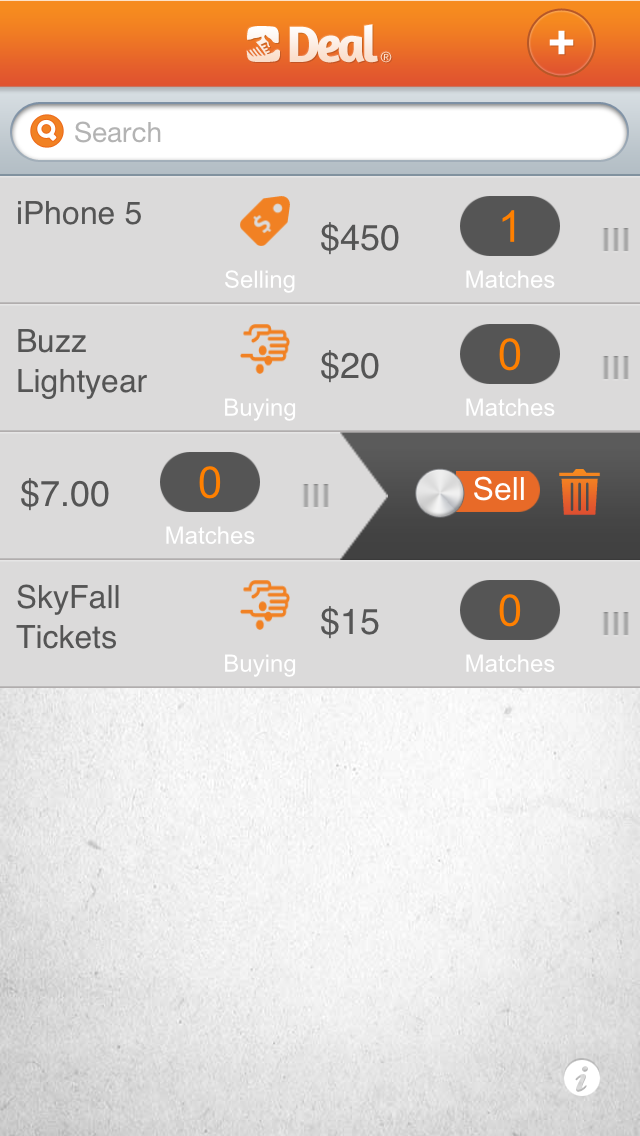Screen dimensions: 640x1136
Task: View matches for the $7.00 item
Action: click(x=209, y=483)
